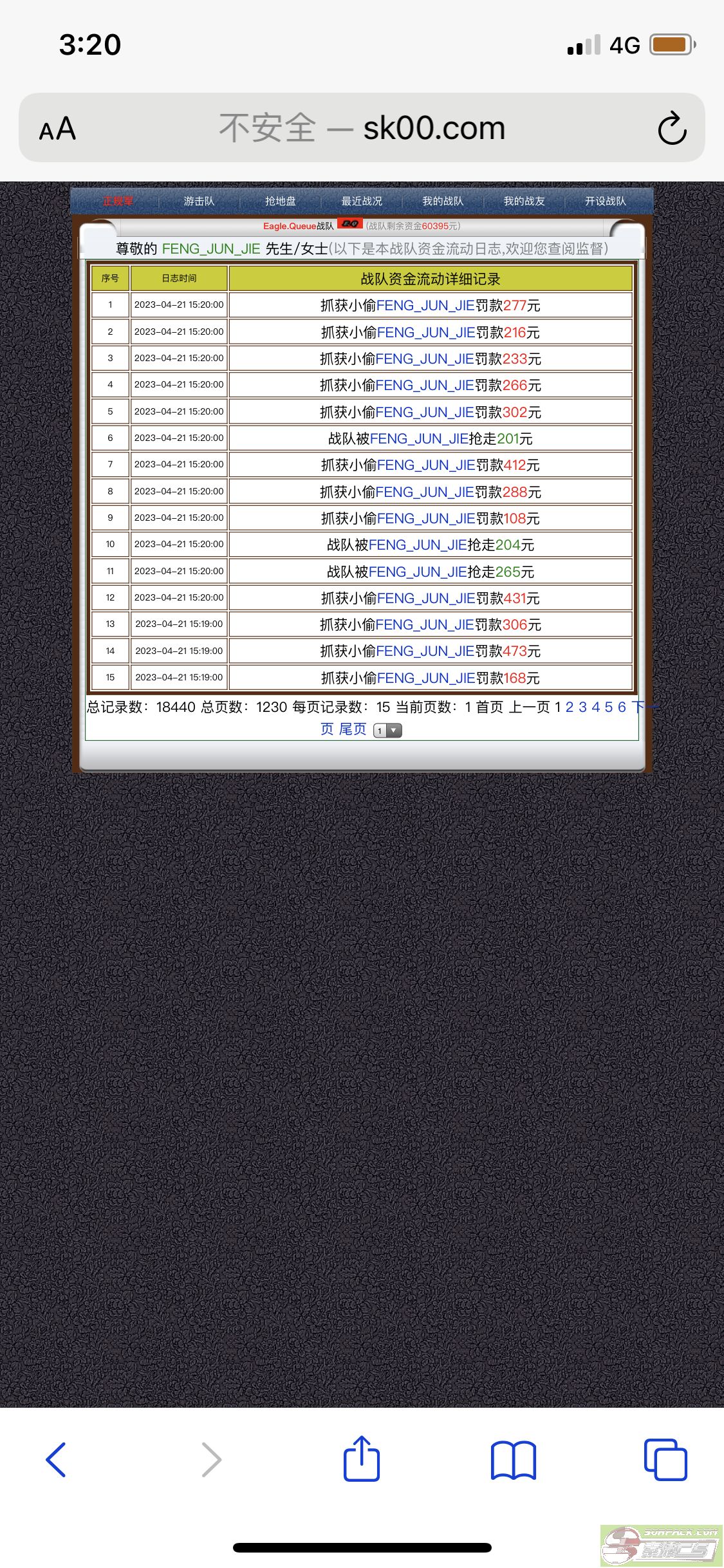Image resolution: width=724 pixels, height=1568 pixels.
Task: Jump to page 3 of records
Action: [582, 707]
